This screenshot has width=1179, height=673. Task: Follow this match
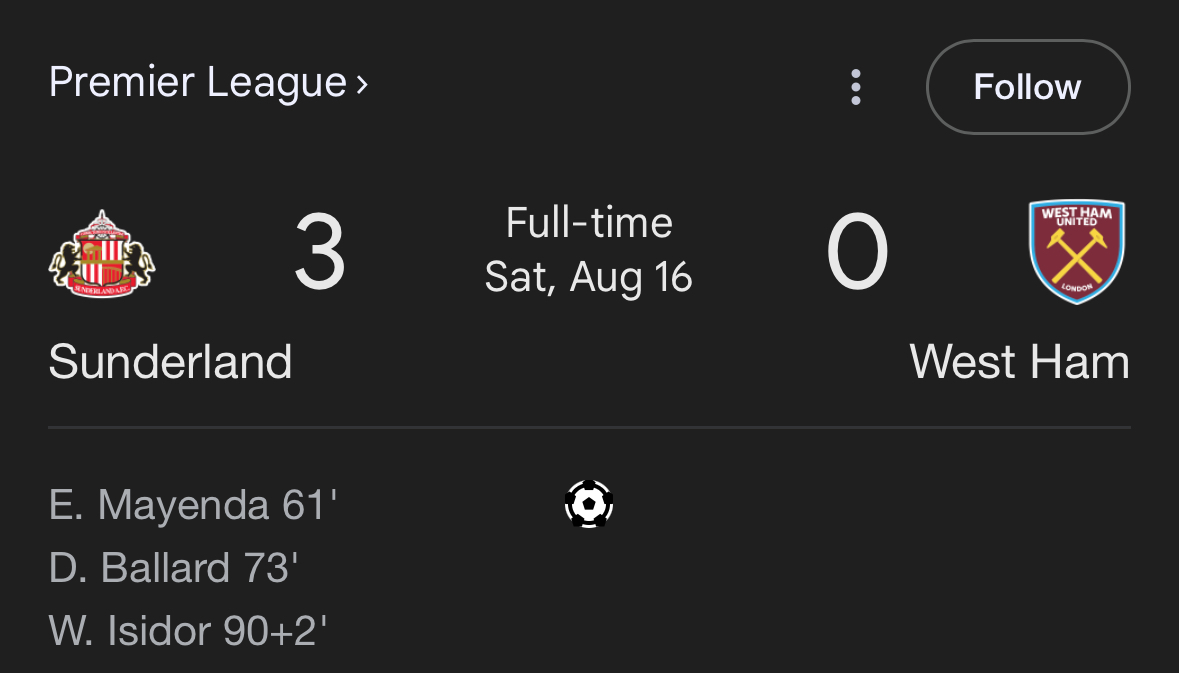(1028, 87)
